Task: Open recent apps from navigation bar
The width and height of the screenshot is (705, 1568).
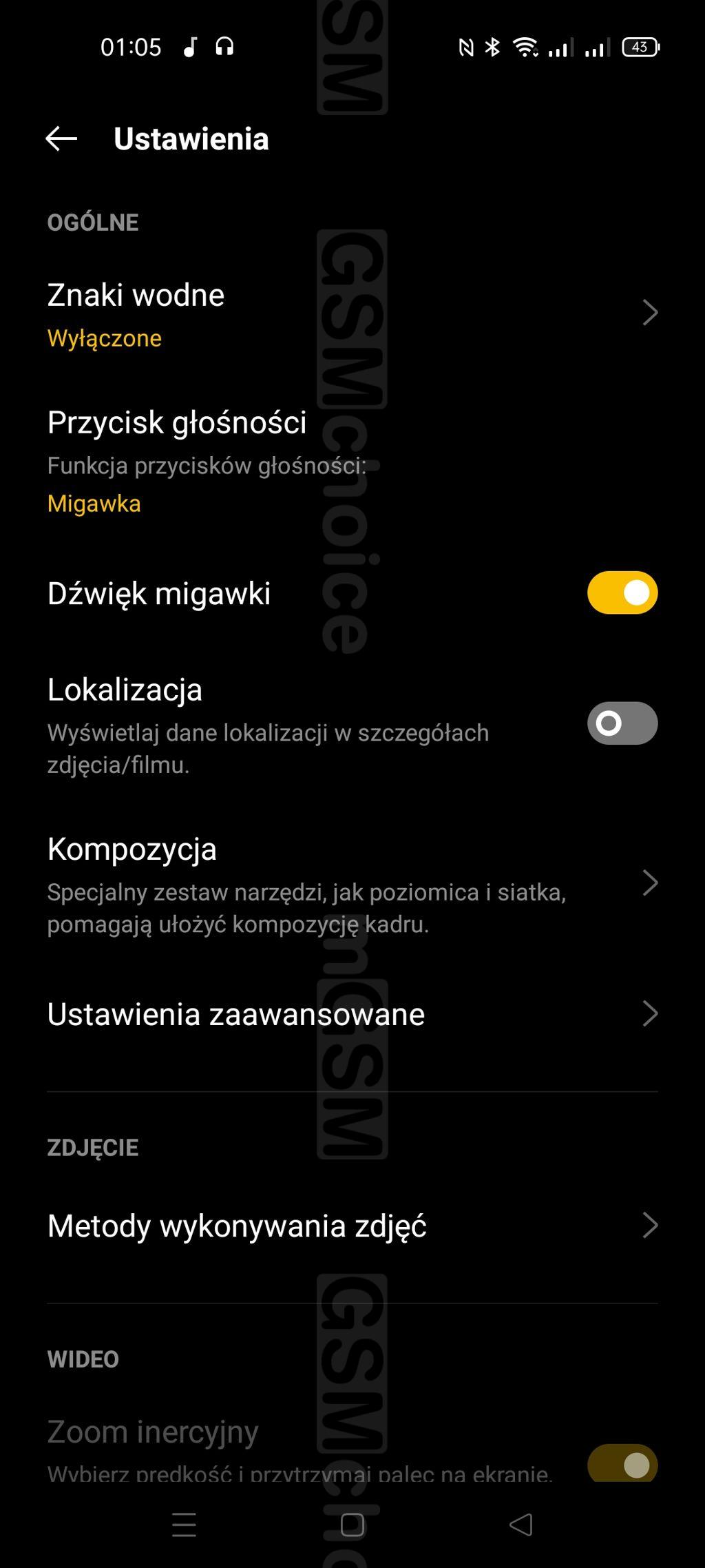Action: click(x=184, y=1525)
